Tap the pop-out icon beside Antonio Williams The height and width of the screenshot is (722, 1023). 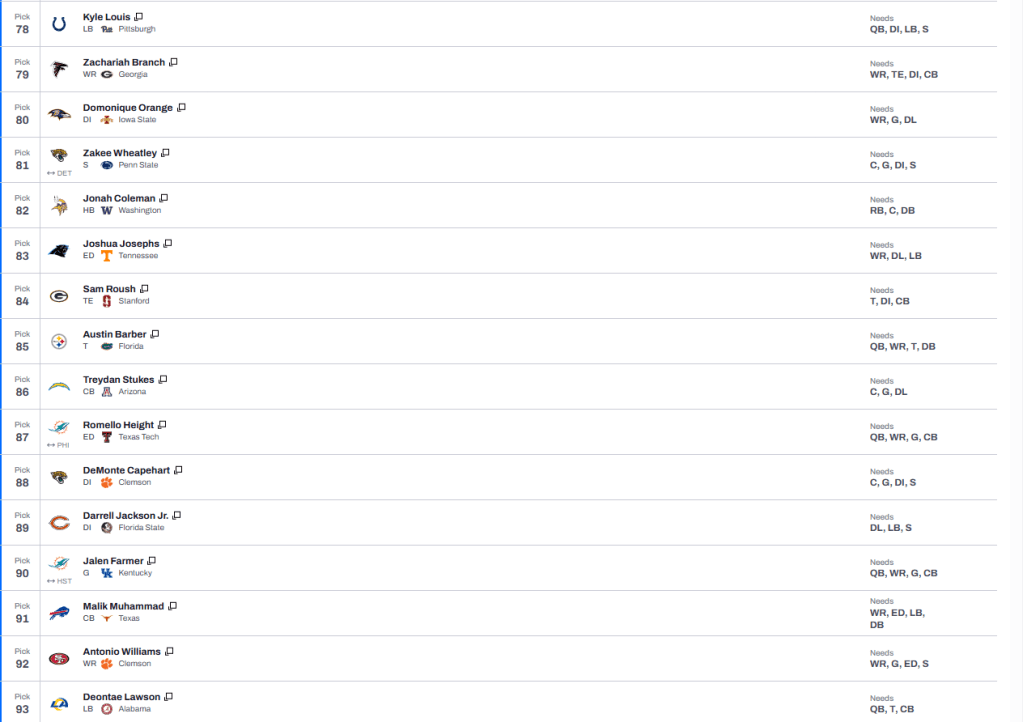[169, 652]
